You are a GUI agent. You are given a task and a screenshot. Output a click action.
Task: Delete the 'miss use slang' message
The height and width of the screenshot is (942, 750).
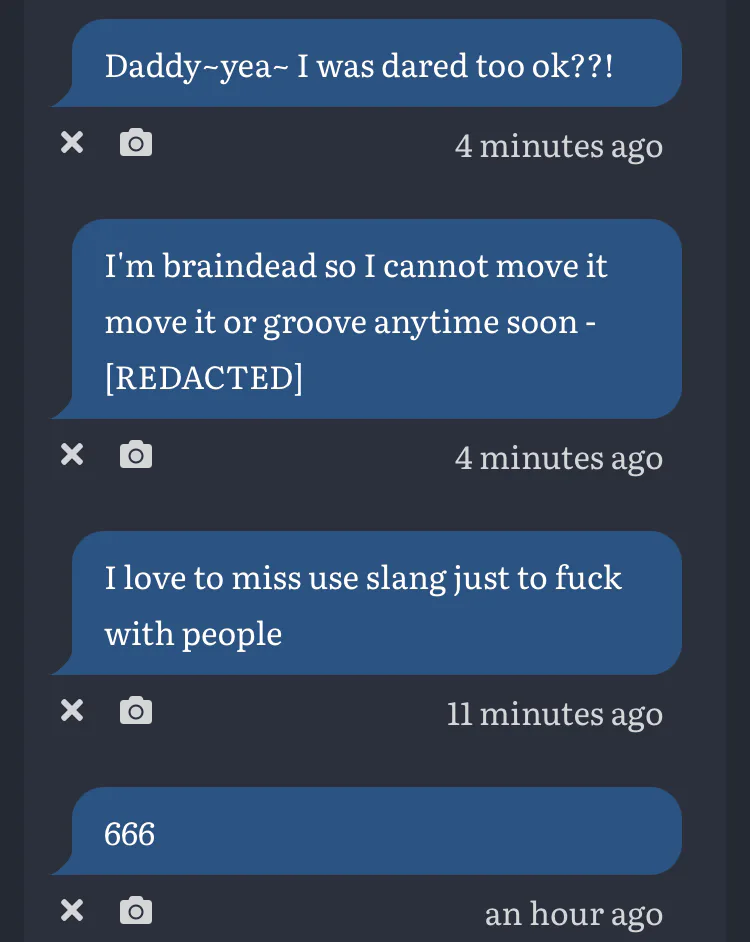[72, 711]
